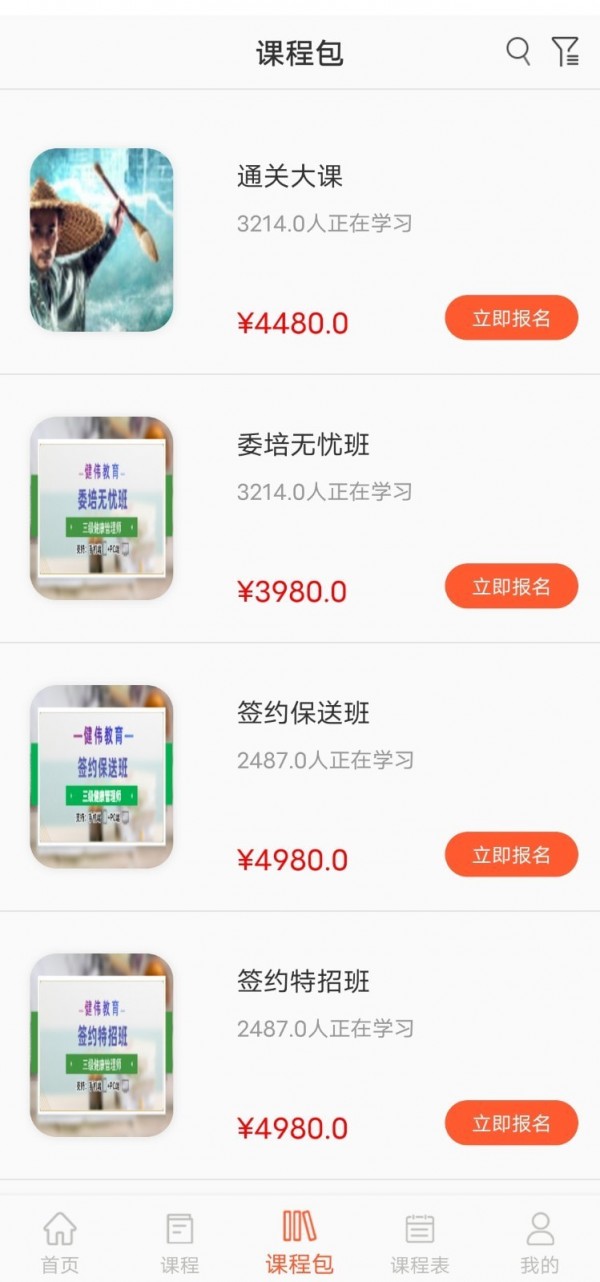Switch to the 课程表 schedule tab
The width and height of the screenshot is (600, 1282).
pos(420,1241)
